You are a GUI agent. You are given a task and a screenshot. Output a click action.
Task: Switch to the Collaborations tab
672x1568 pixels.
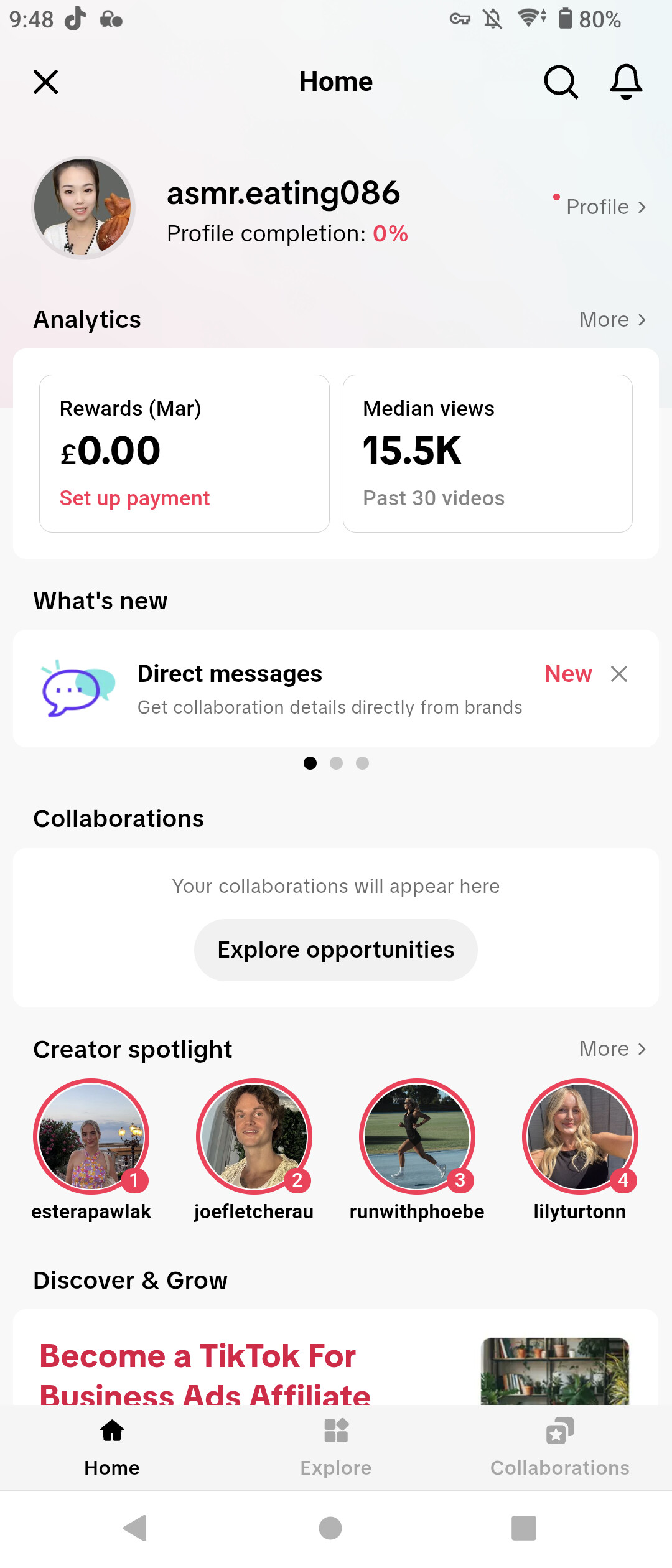tap(559, 1448)
